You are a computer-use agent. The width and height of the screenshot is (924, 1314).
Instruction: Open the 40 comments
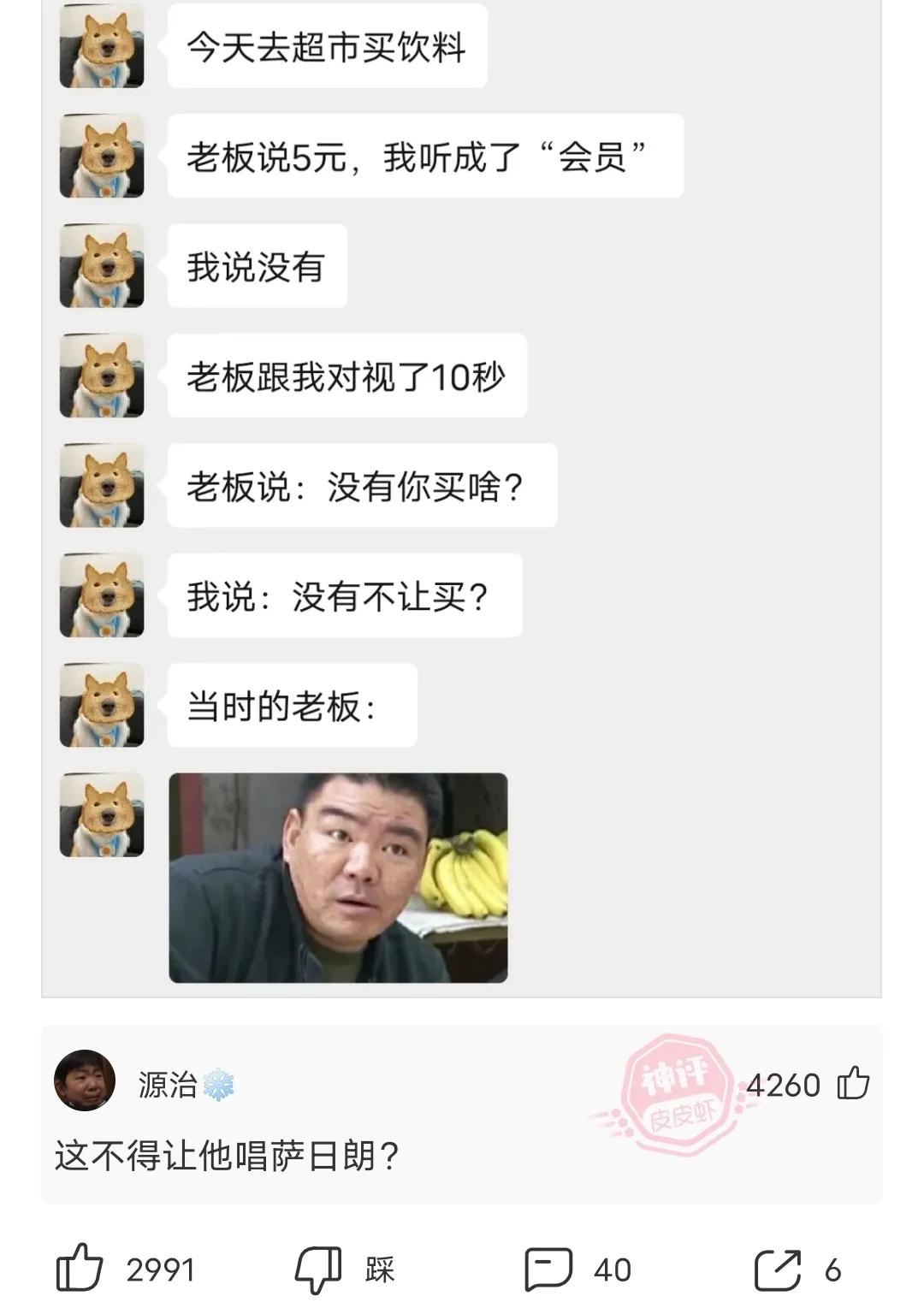(x=548, y=1269)
